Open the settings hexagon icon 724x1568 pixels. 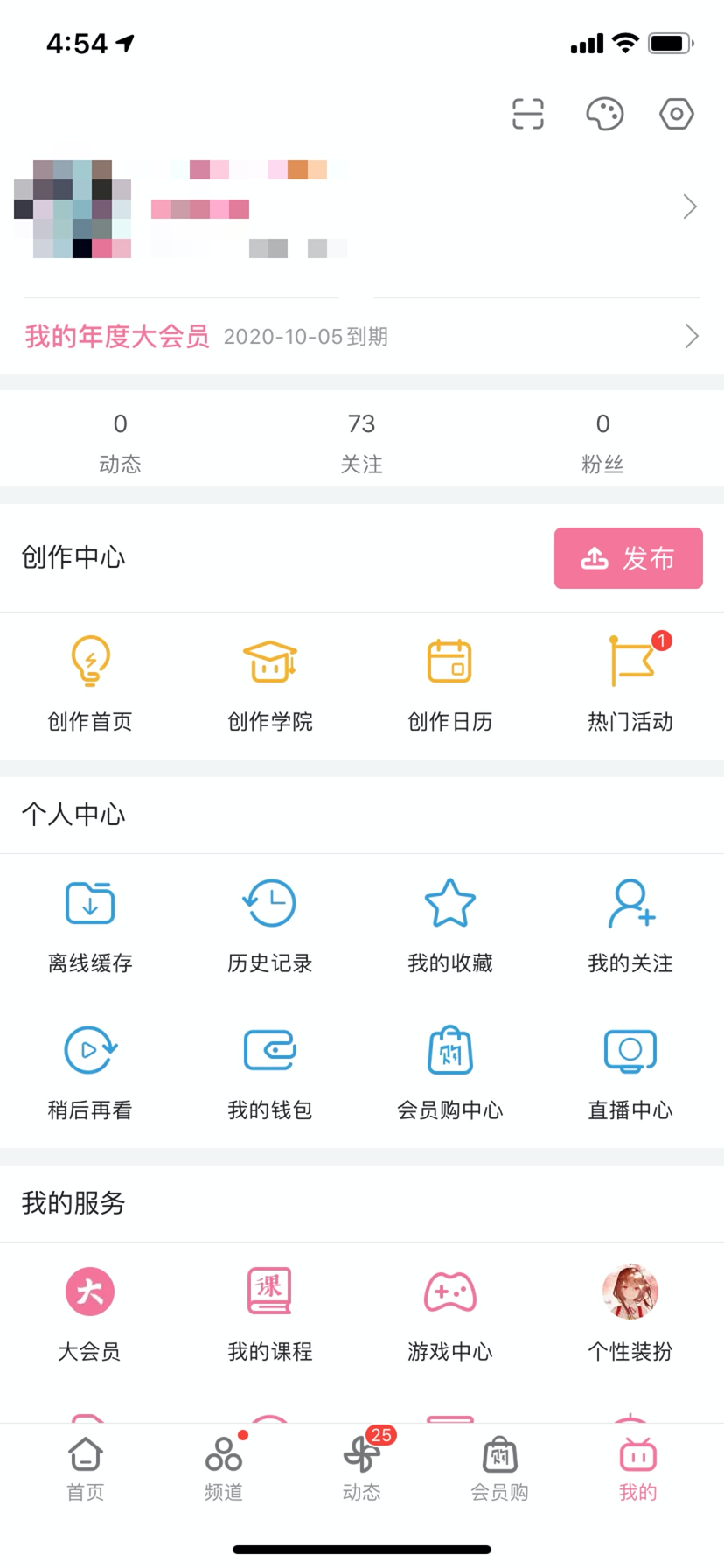point(676,114)
